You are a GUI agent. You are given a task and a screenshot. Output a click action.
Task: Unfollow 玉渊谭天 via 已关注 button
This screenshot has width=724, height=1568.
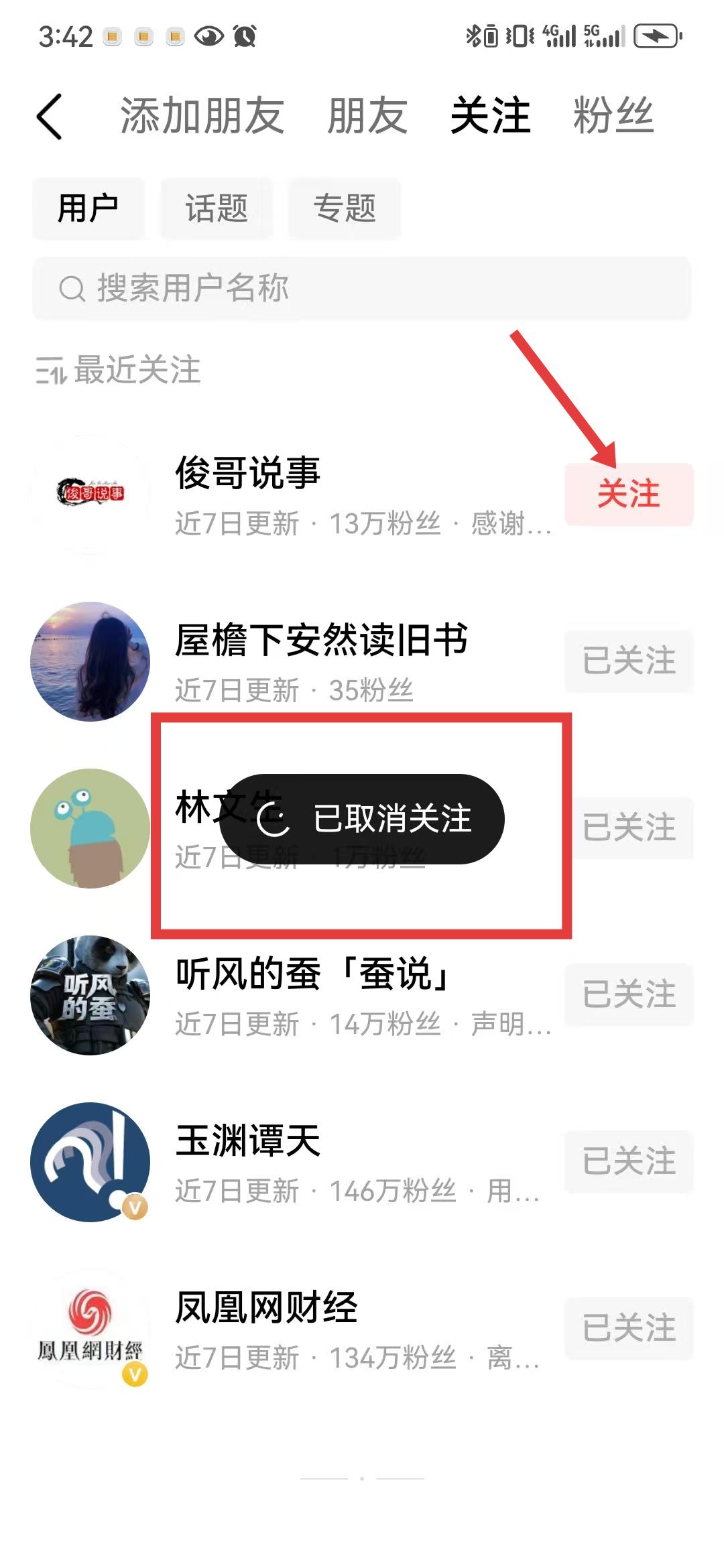coord(628,1162)
